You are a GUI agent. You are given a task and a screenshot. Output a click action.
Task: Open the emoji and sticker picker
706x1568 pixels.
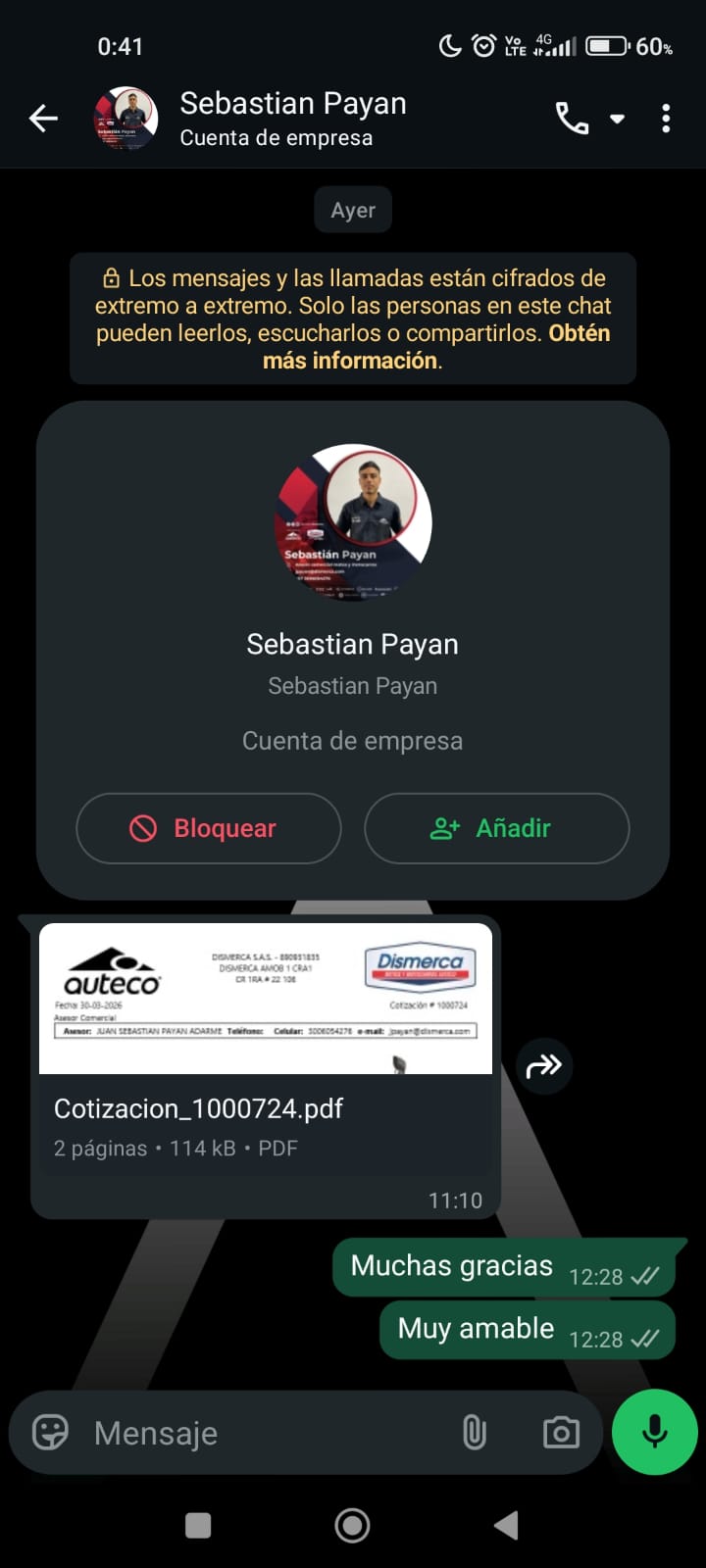click(50, 1433)
